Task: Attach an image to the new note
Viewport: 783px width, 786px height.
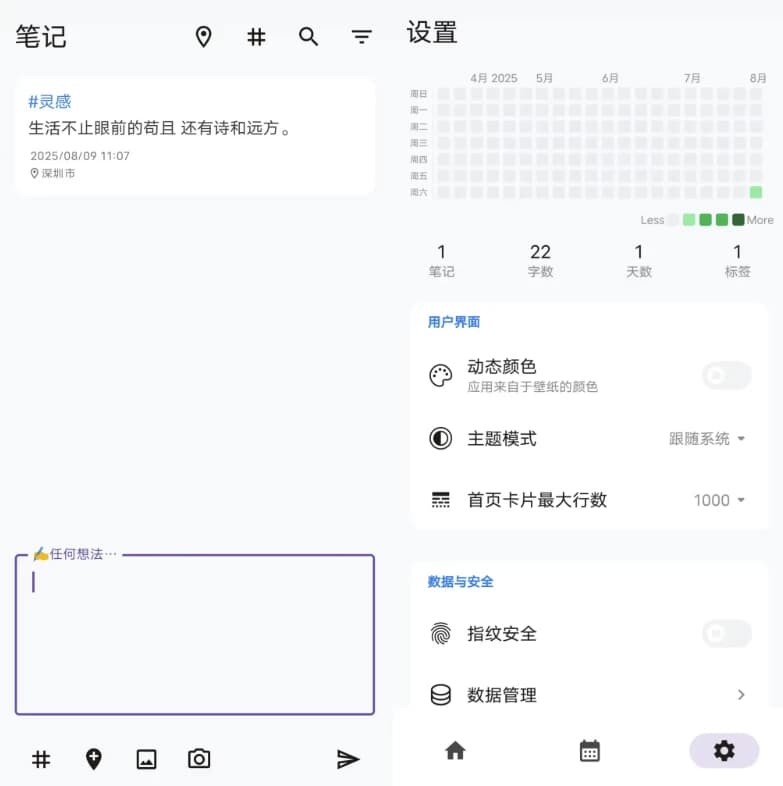Action: coord(146,759)
